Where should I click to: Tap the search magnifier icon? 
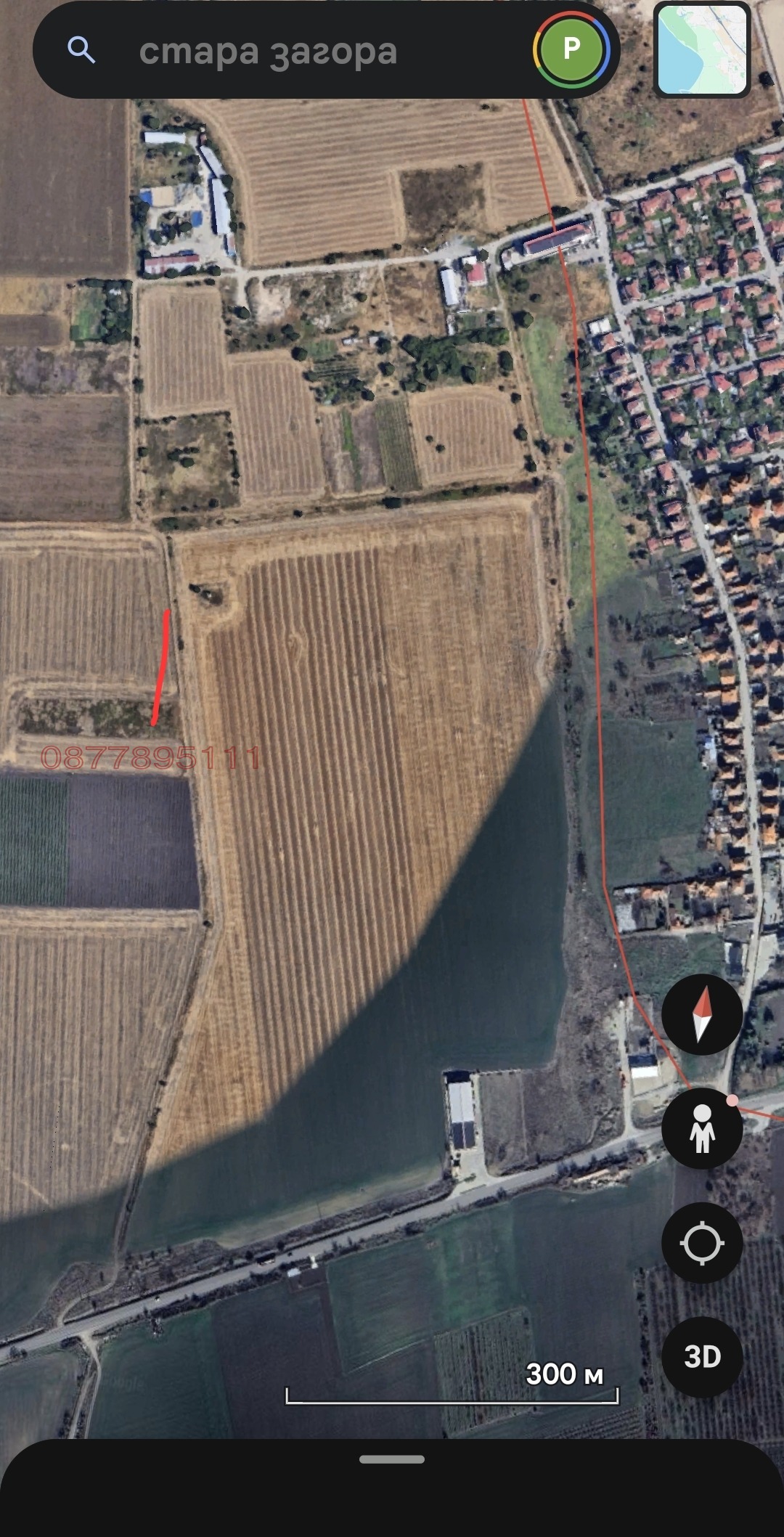coord(81,50)
